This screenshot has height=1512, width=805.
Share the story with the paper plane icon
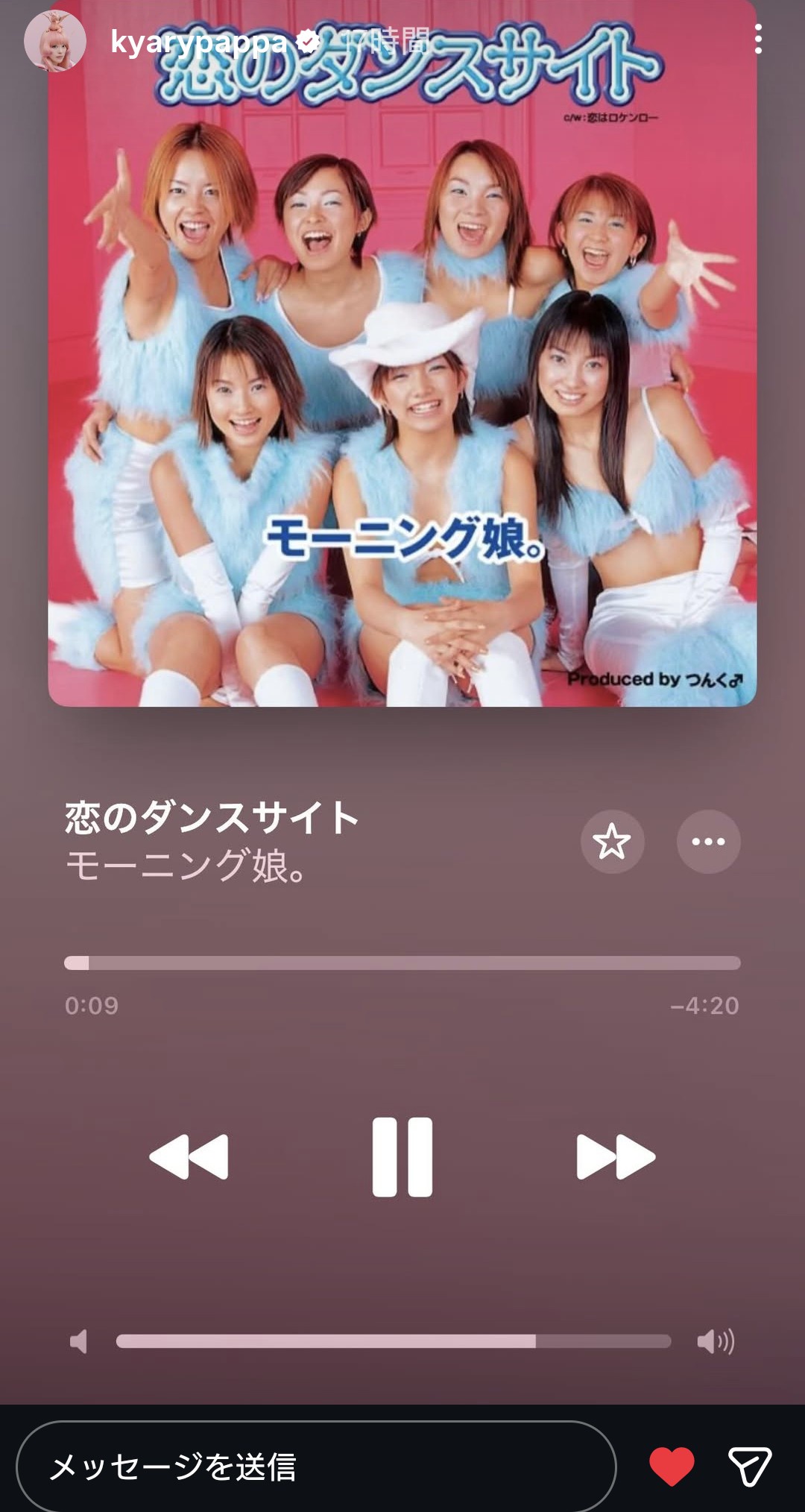click(x=749, y=1466)
